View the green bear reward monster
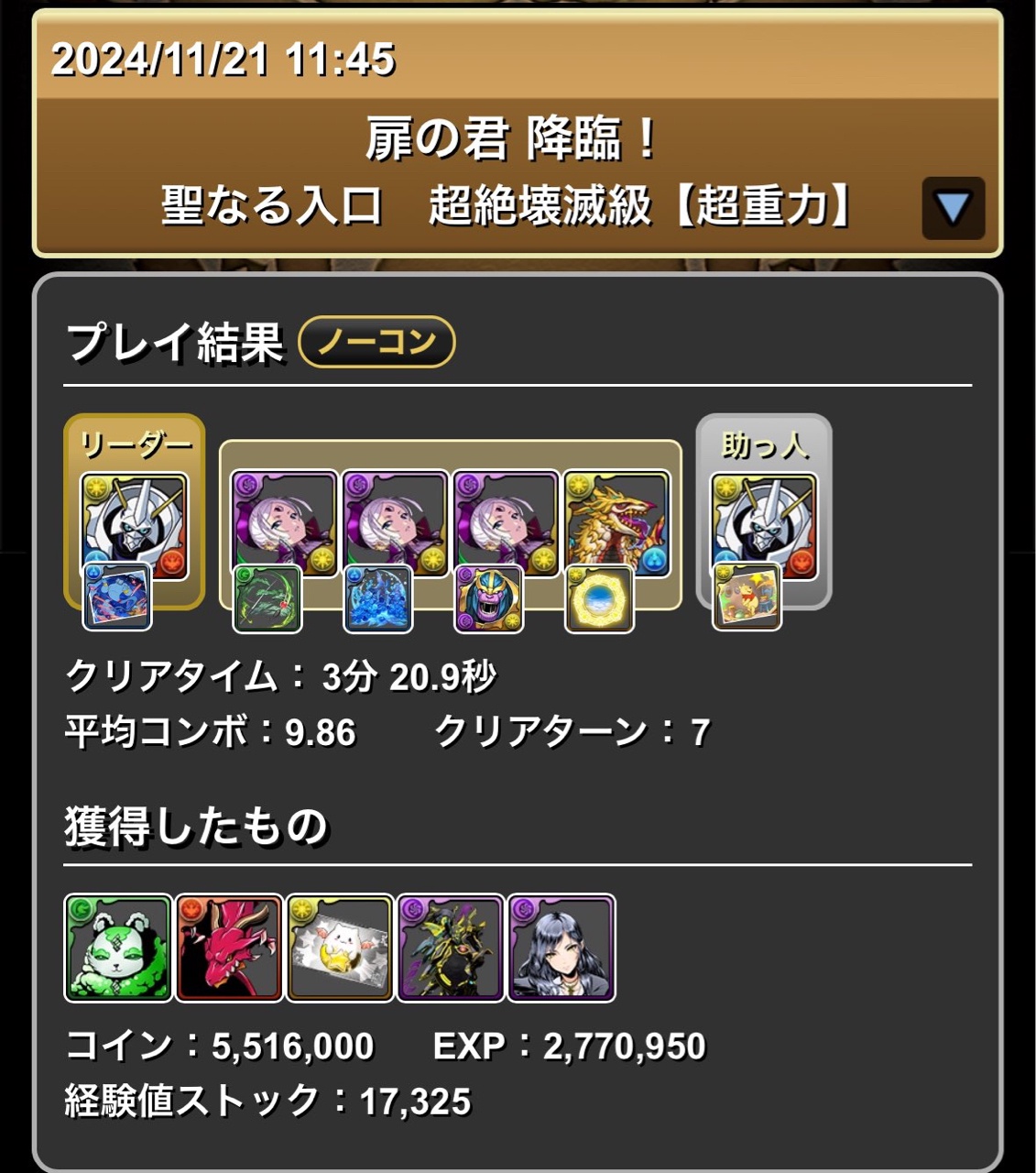1036x1173 pixels. pyautogui.click(x=118, y=948)
